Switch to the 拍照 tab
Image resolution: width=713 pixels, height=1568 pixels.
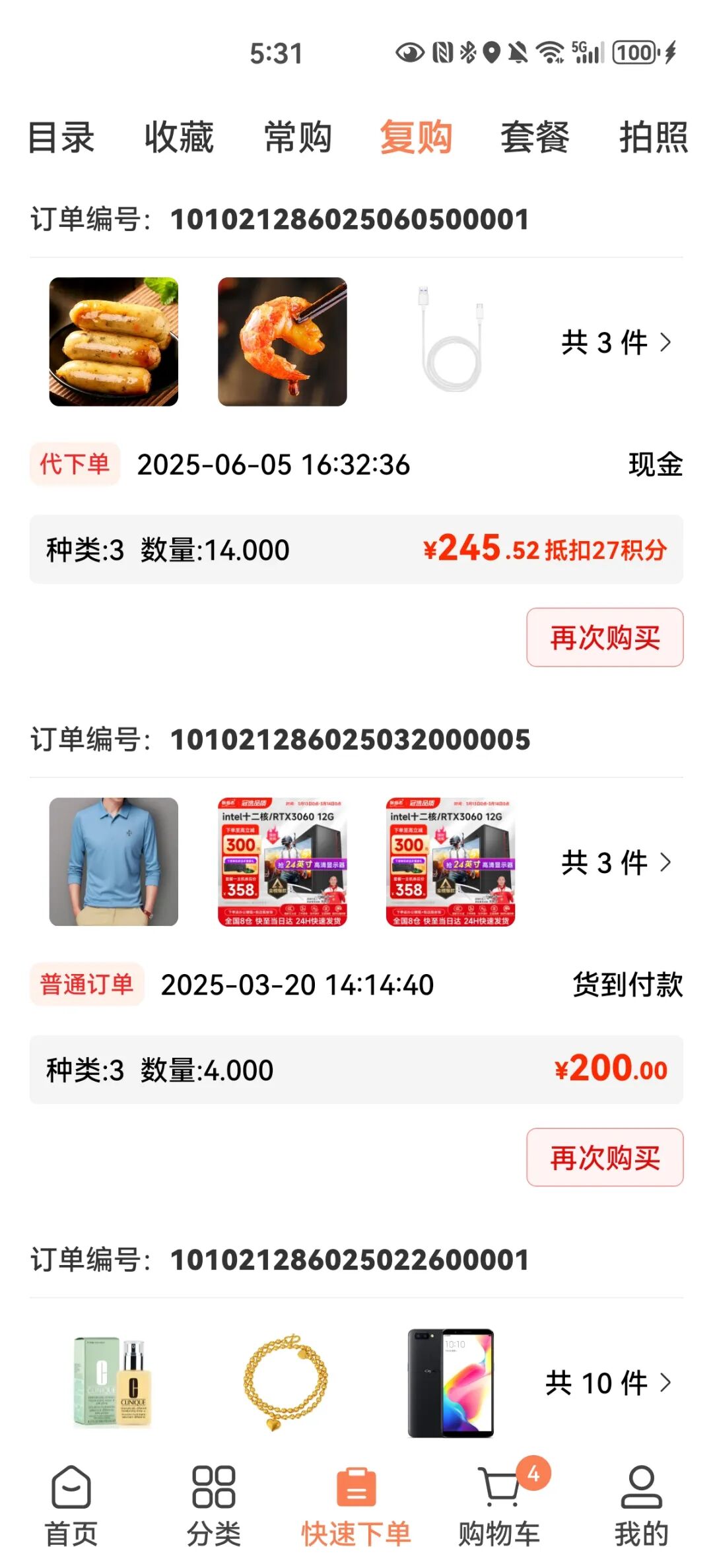coord(654,137)
